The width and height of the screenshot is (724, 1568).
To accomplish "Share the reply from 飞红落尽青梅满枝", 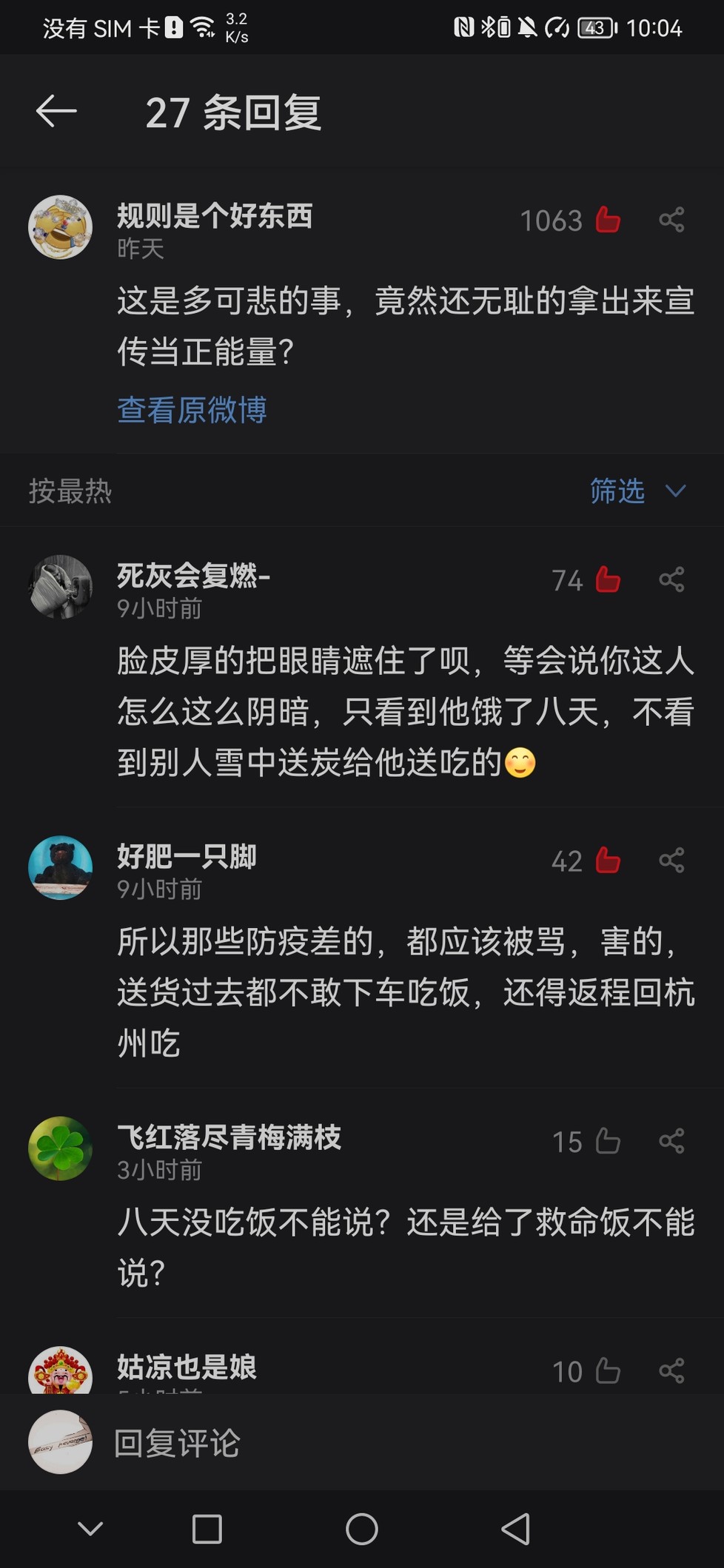I will coord(671,1140).
